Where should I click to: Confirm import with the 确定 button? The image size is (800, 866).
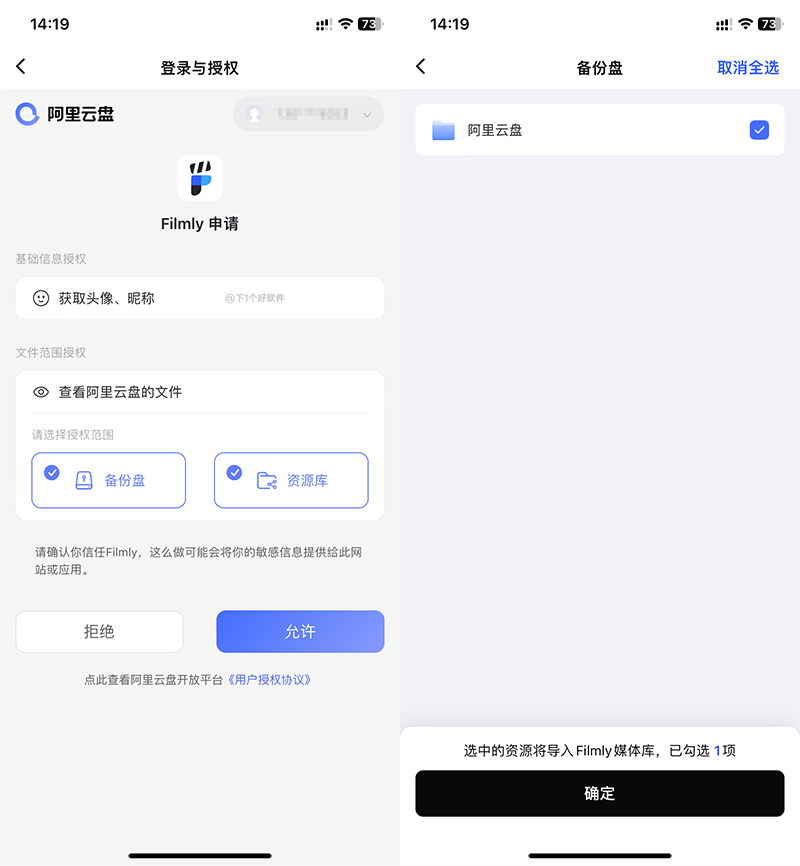600,793
